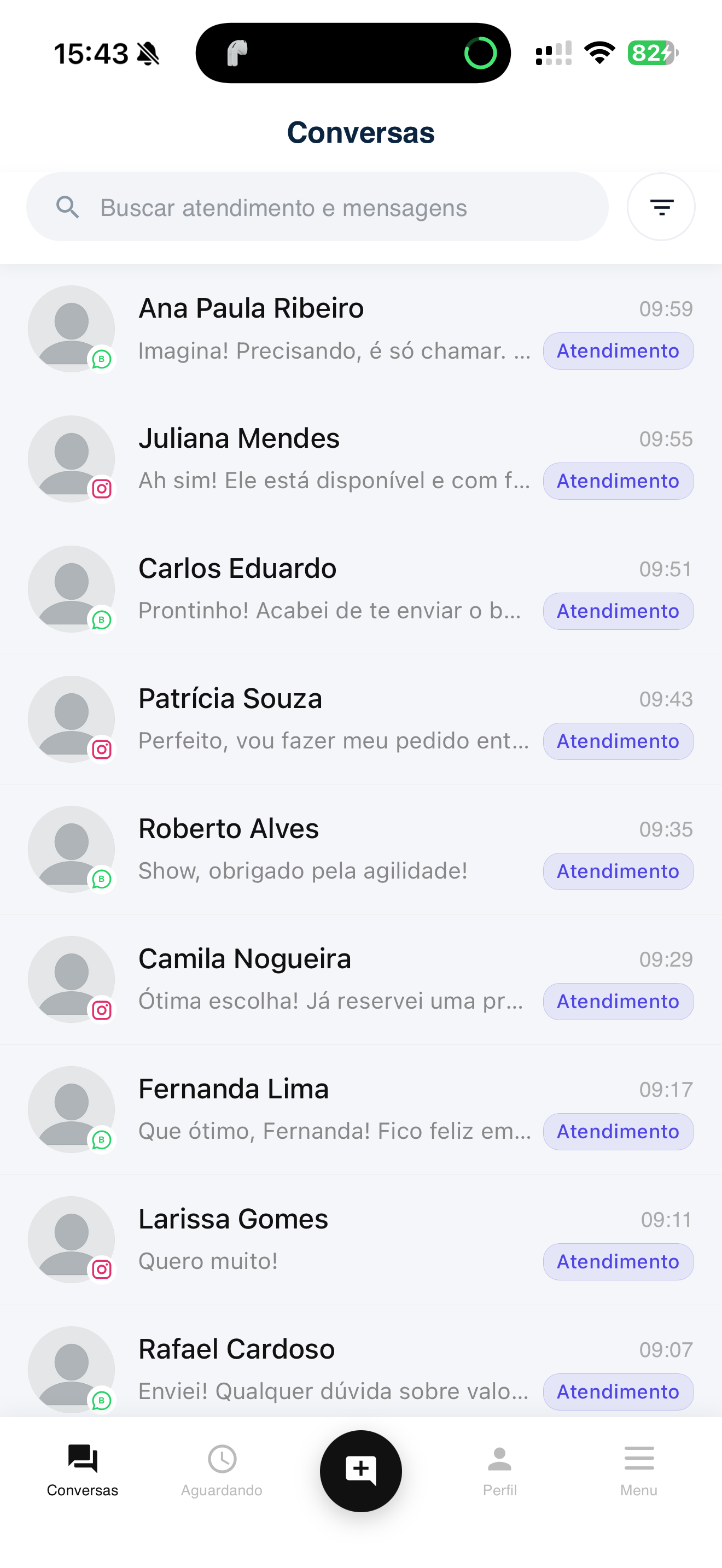Open the Menu tab

(x=639, y=1471)
